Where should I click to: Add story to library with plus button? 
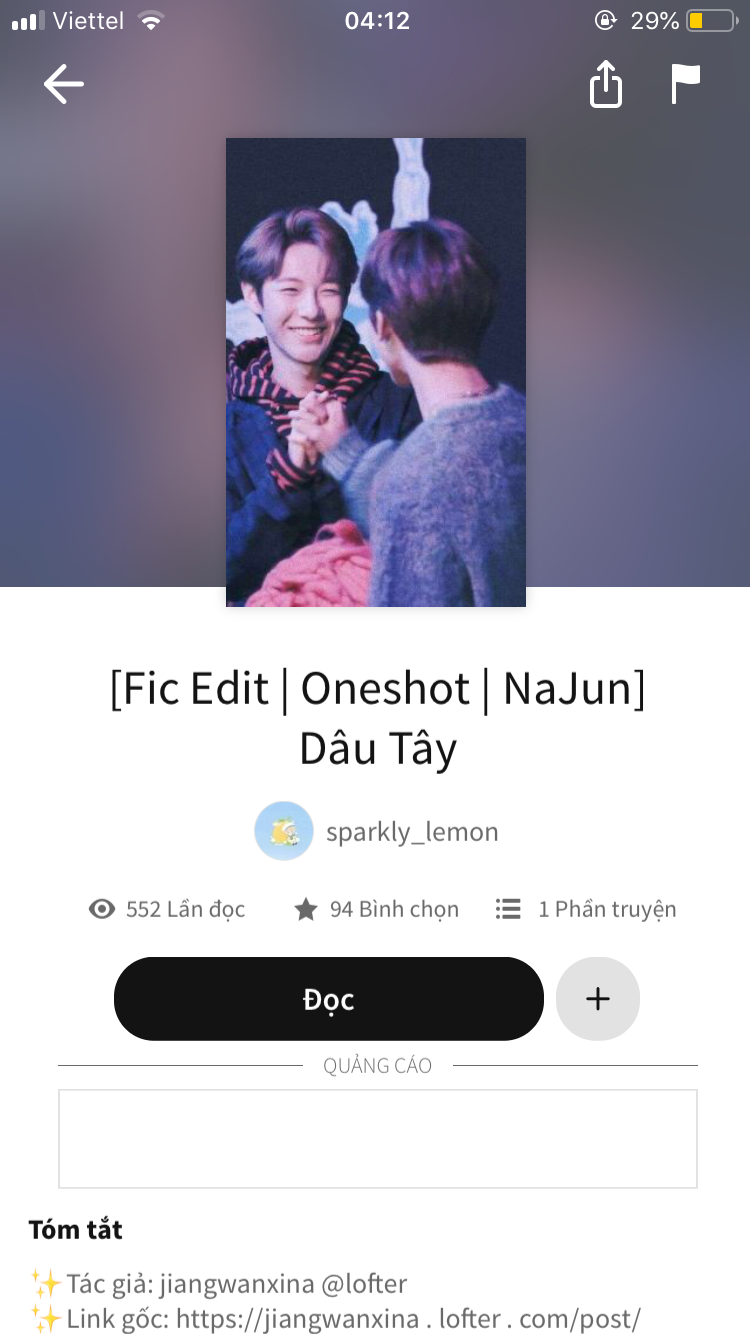click(597, 999)
